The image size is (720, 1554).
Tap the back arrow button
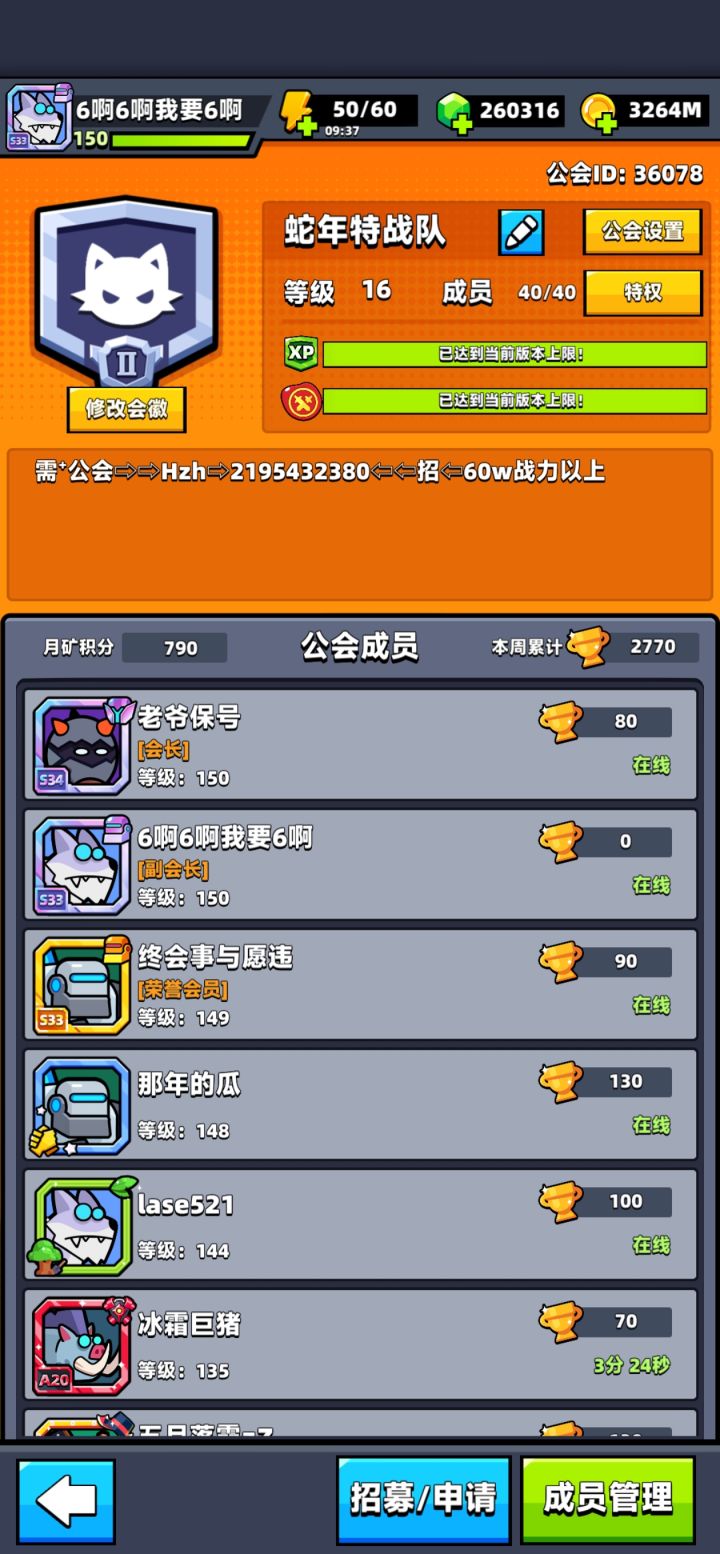click(66, 1500)
